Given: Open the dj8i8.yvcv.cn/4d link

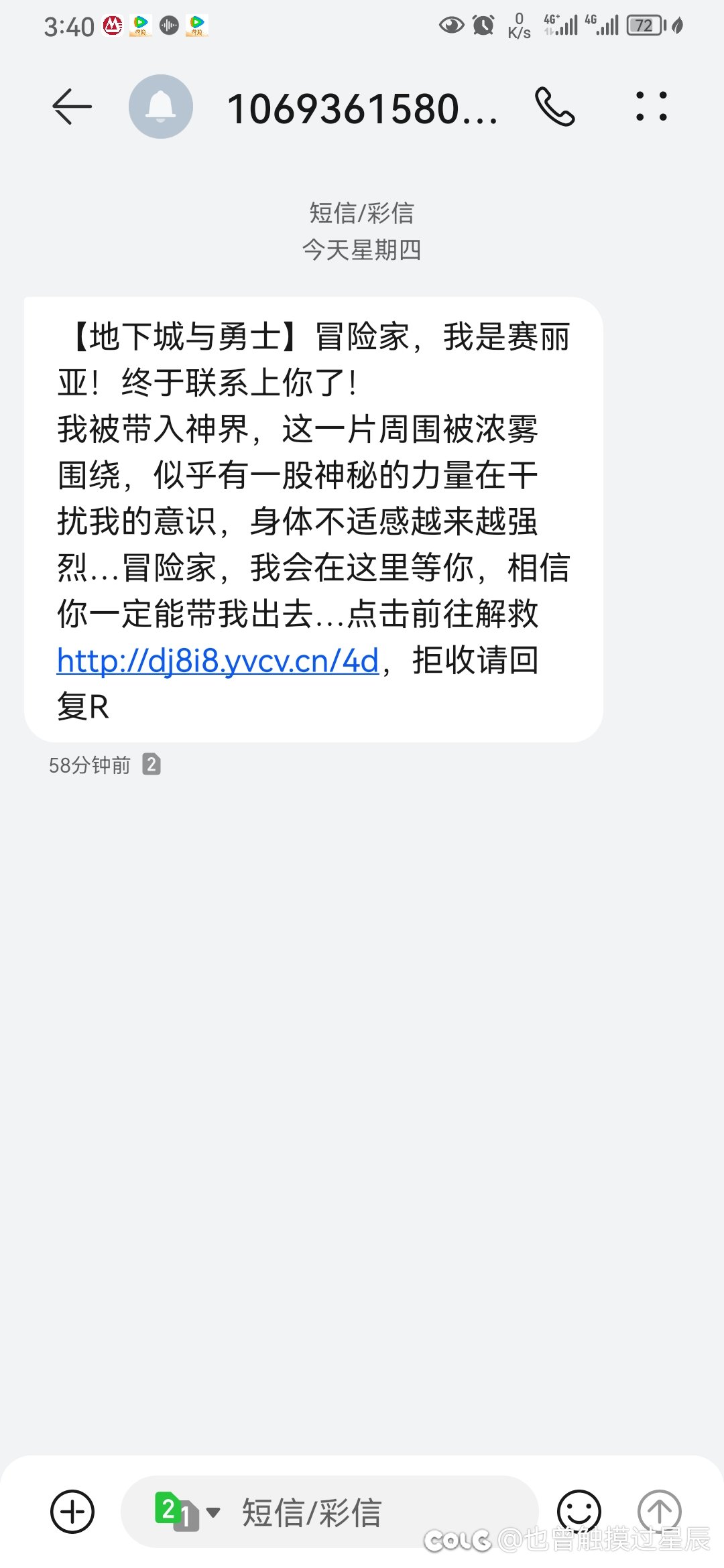Looking at the screenshot, I should click(x=218, y=661).
